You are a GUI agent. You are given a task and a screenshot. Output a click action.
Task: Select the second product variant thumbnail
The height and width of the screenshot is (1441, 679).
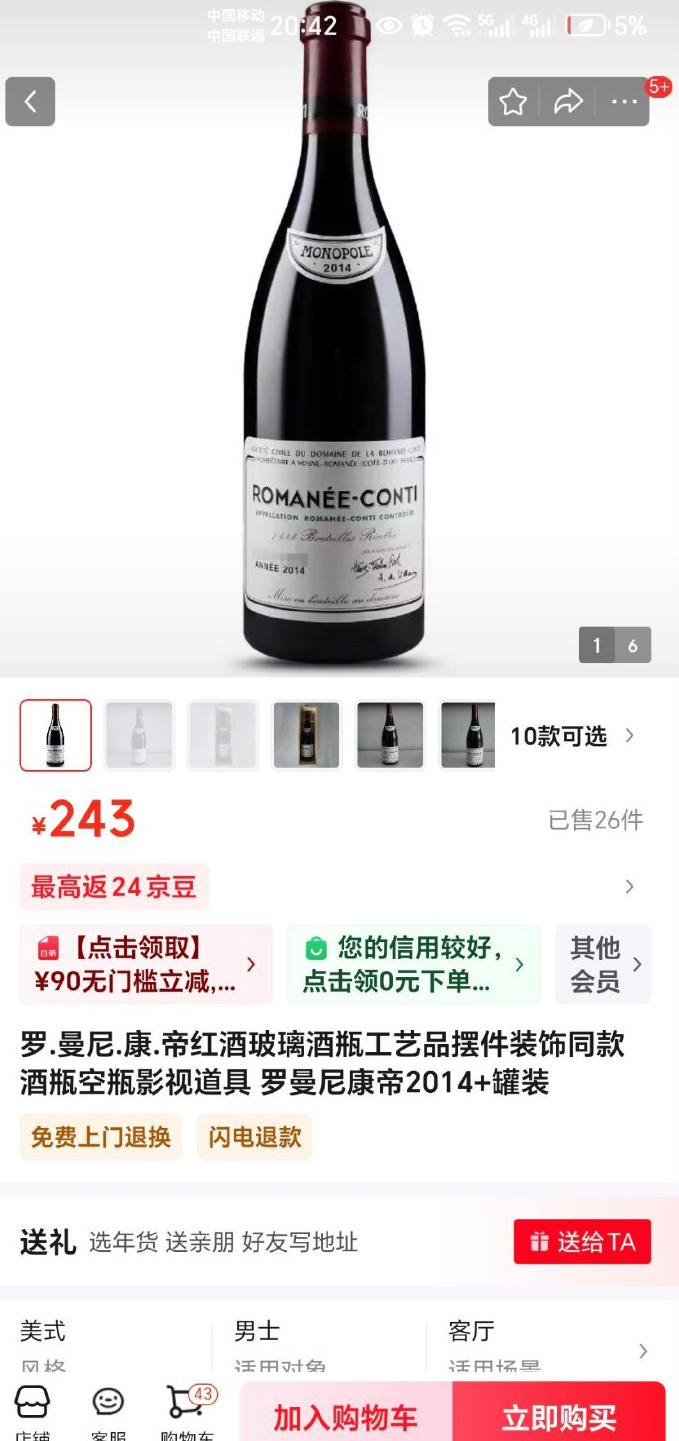tap(139, 735)
